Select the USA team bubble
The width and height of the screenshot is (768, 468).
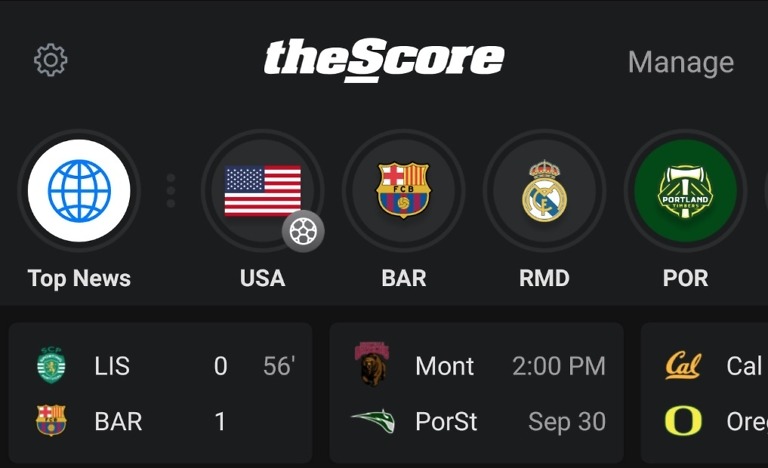tap(263, 191)
